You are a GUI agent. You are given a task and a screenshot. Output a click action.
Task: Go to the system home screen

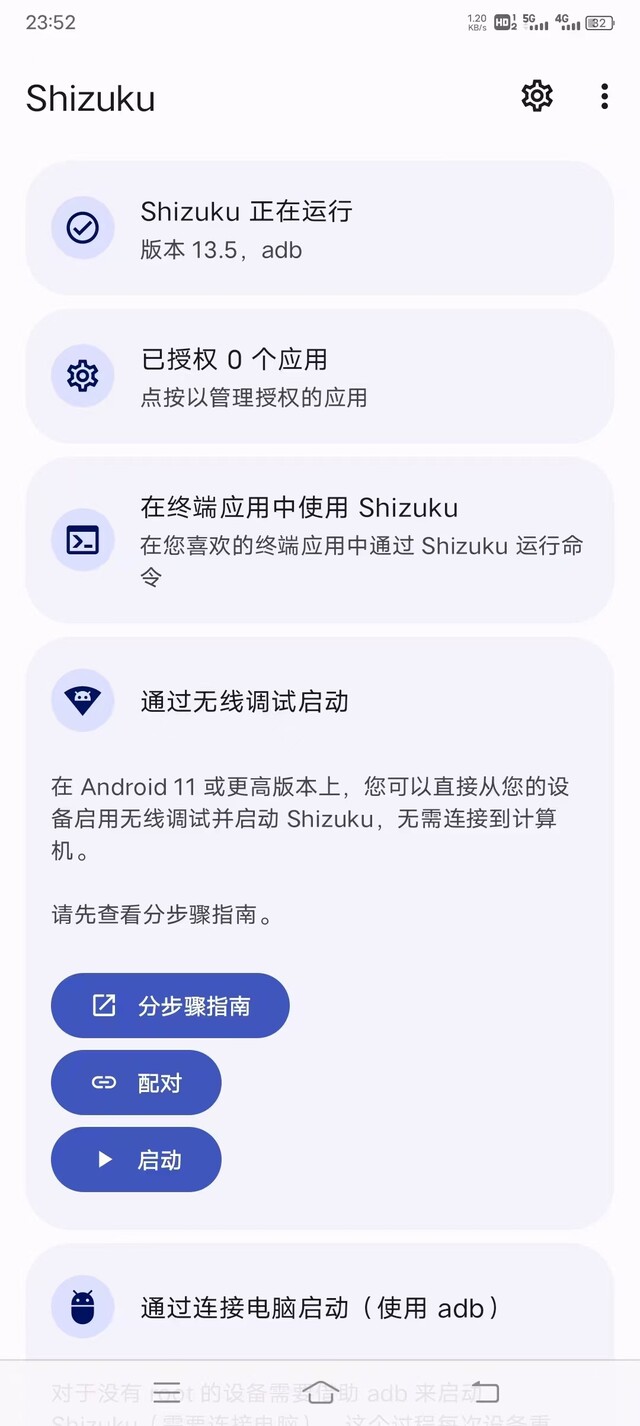pyautogui.click(x=320, y=1392)
